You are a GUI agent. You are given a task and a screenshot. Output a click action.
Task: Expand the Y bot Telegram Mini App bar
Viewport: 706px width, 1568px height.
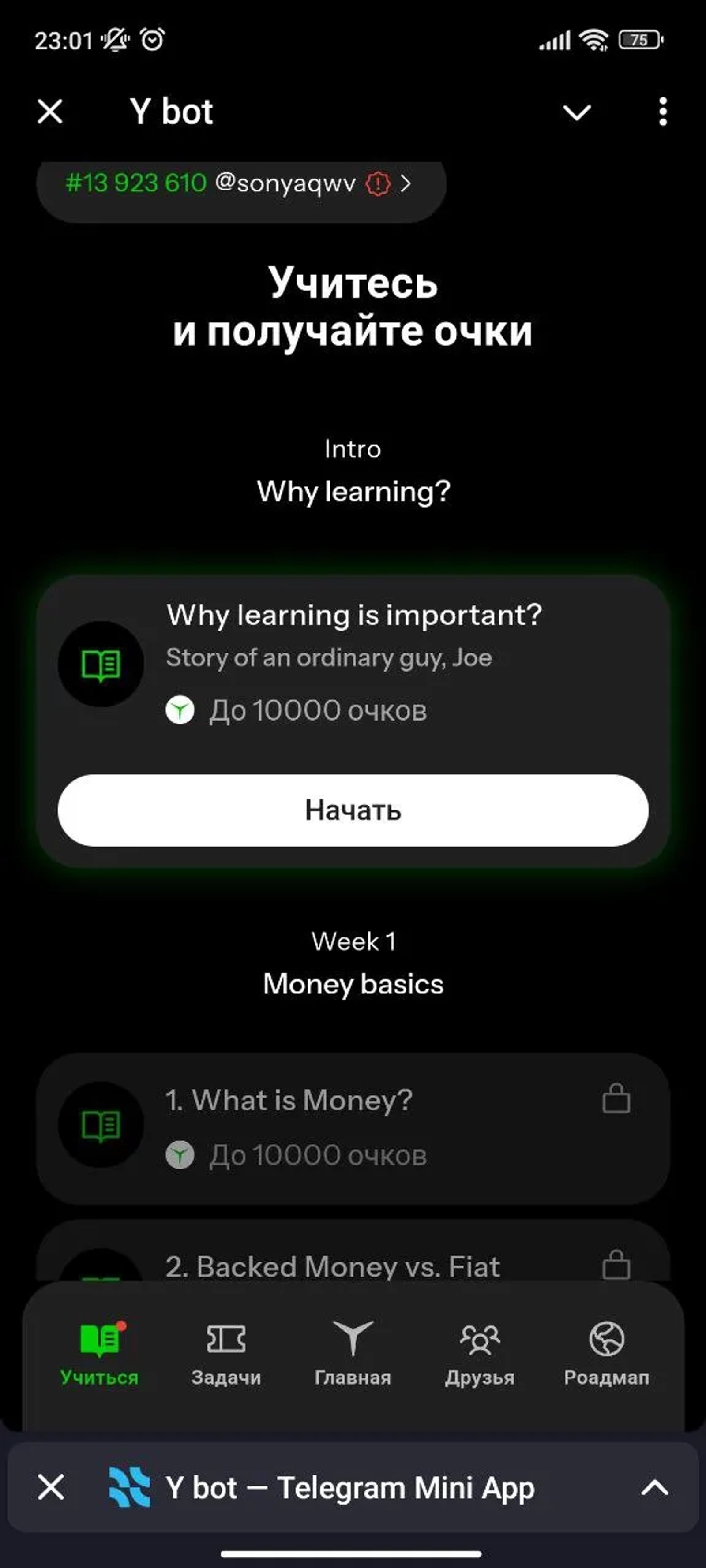coord(654,1488)
